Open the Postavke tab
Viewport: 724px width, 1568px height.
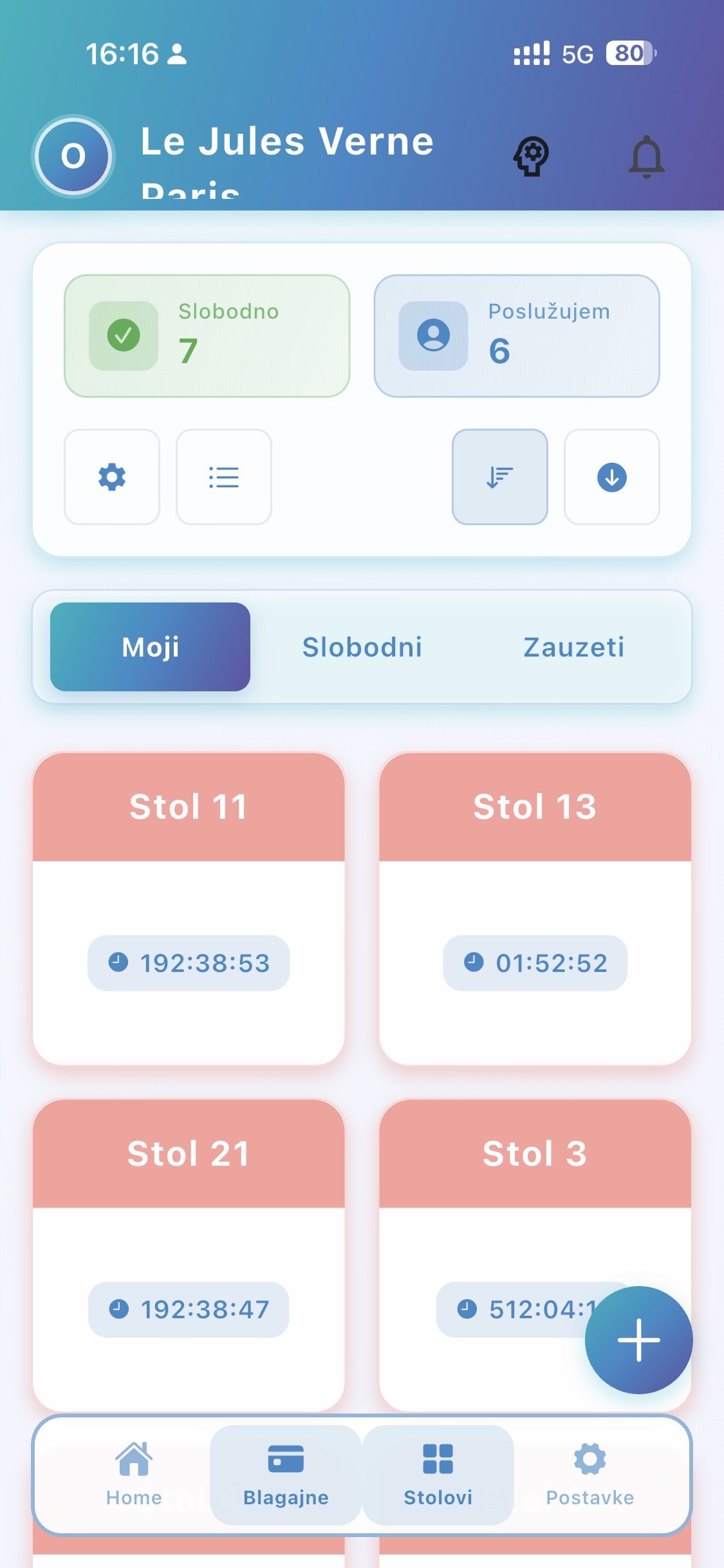point(589,1475)
